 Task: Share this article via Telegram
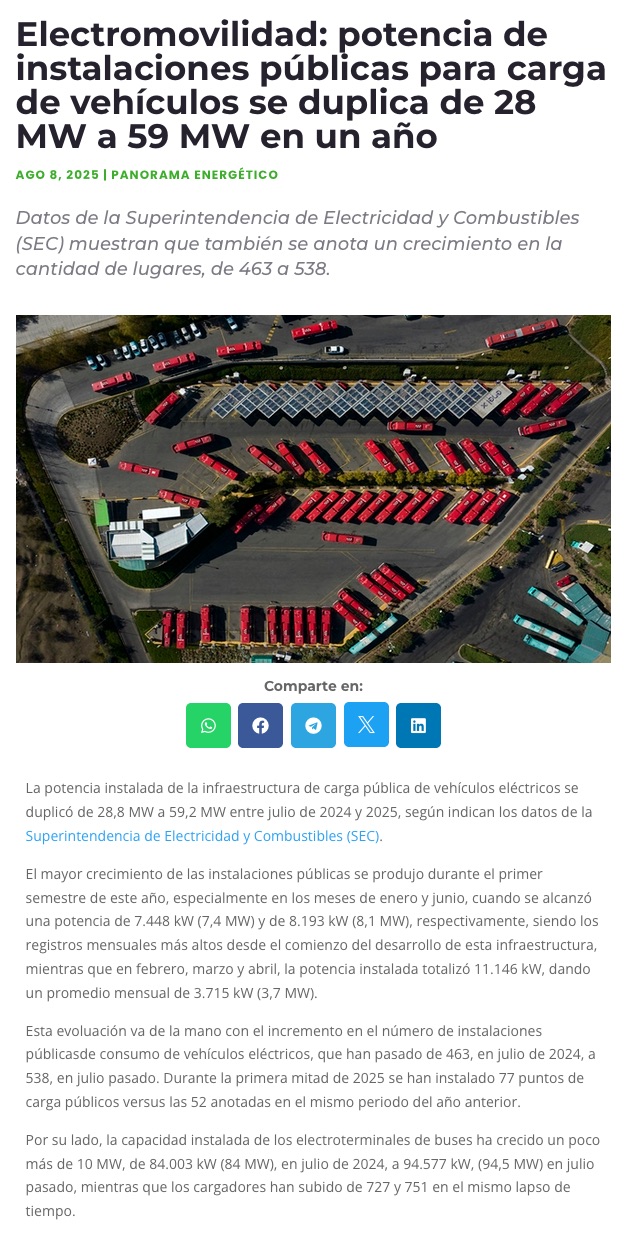click(313, 726)
